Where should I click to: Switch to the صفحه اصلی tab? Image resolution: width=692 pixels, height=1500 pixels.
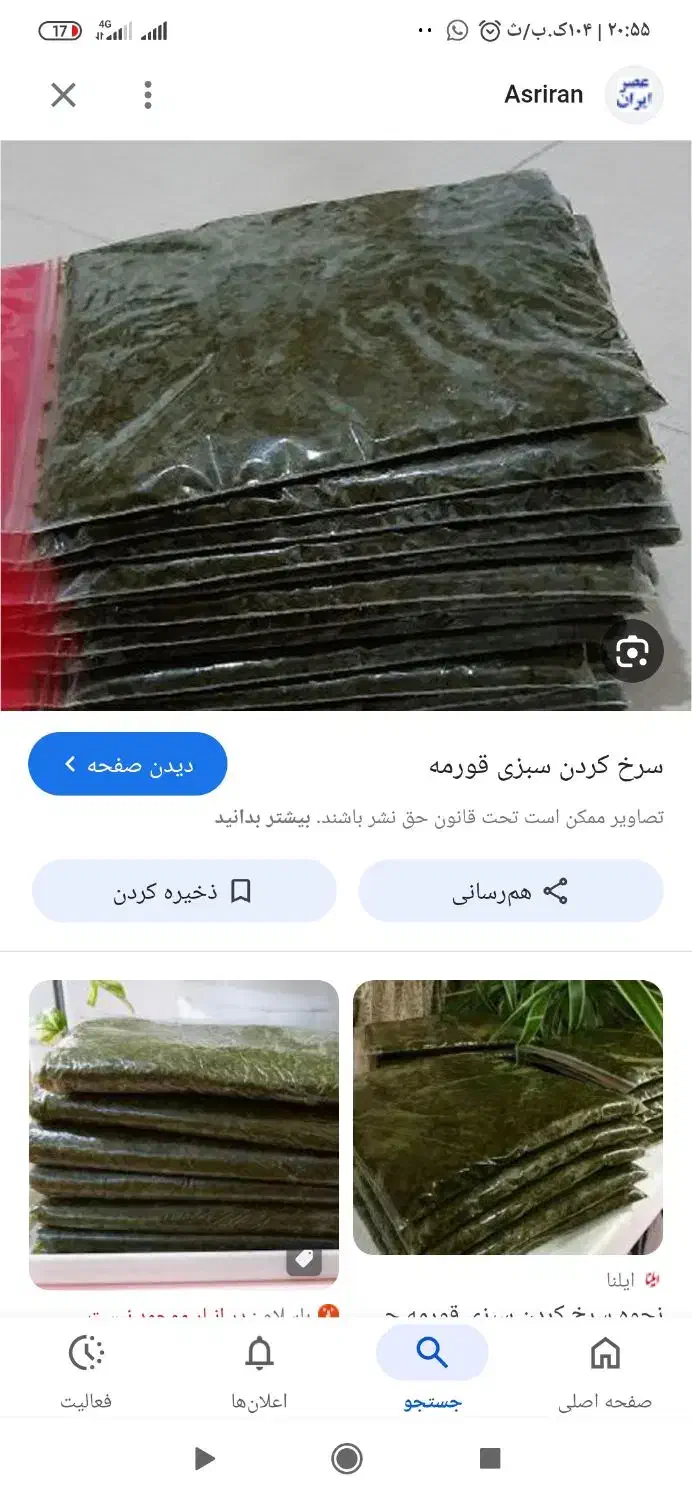[605, 1368]
